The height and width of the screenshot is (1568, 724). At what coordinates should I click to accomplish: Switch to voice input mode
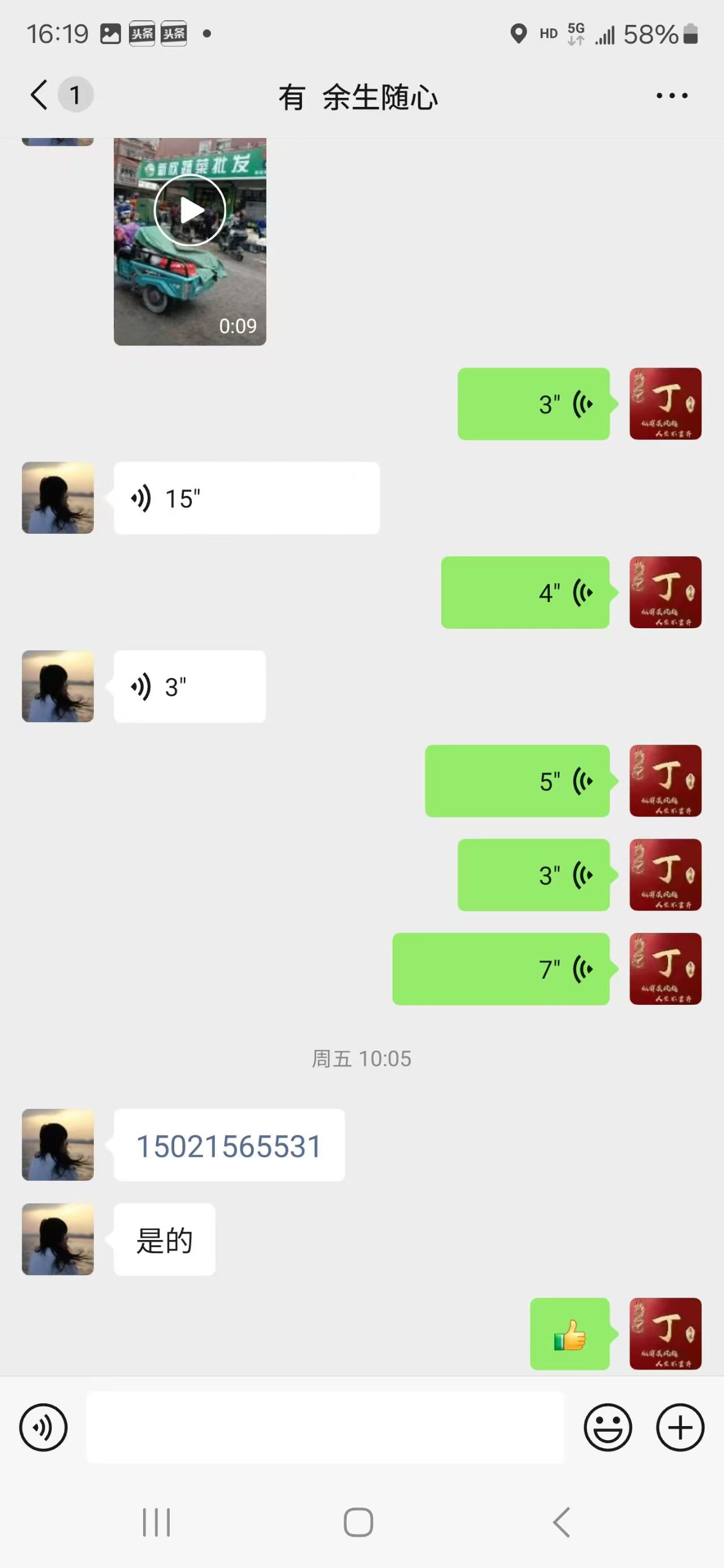43,1427
